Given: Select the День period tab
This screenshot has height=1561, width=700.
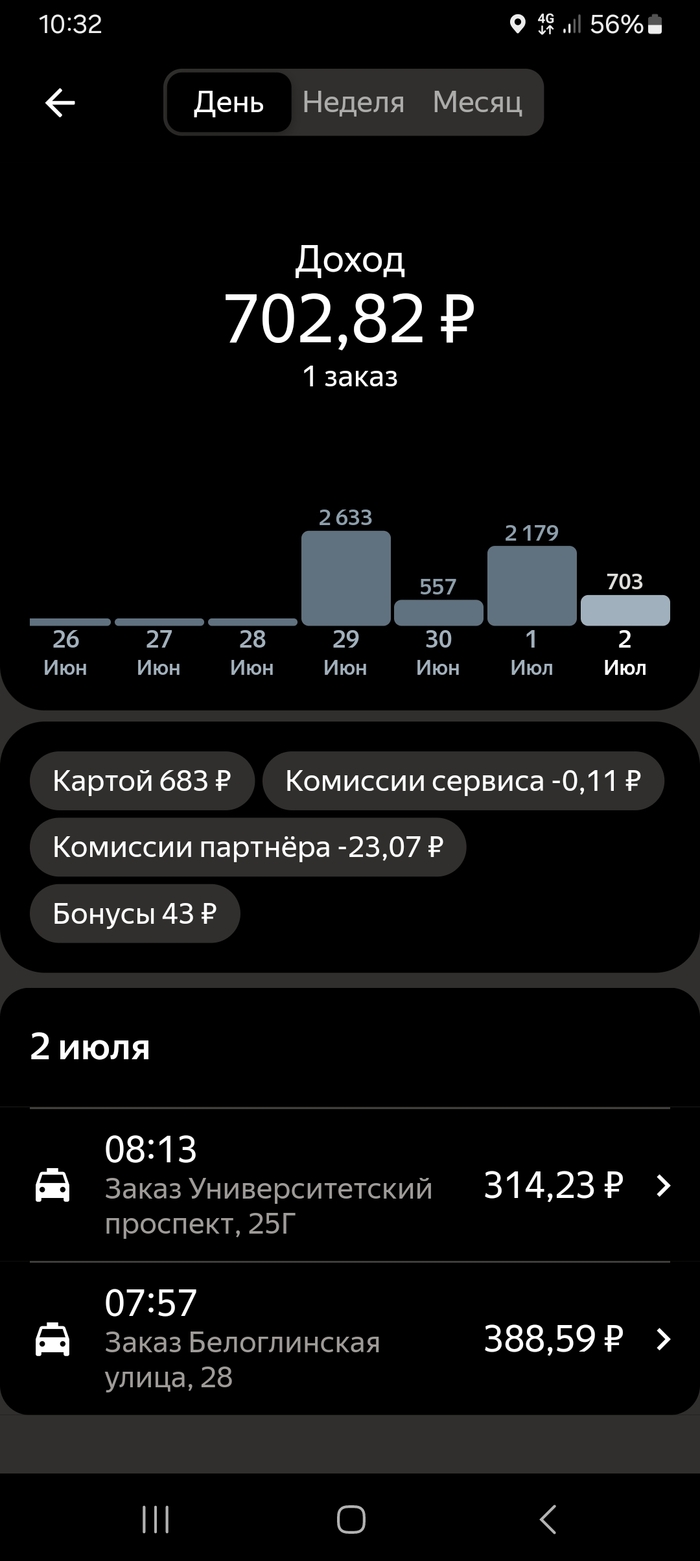Looking at the screenshot, I should 229,102.
